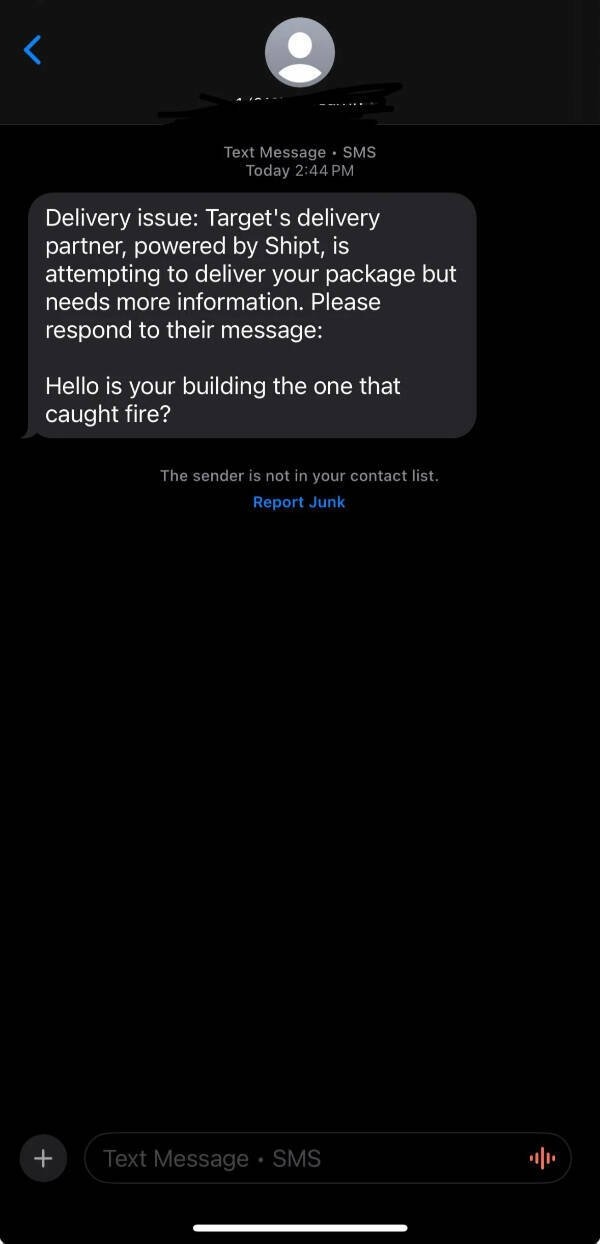Open the sender's contact avatar

(299, 52)
